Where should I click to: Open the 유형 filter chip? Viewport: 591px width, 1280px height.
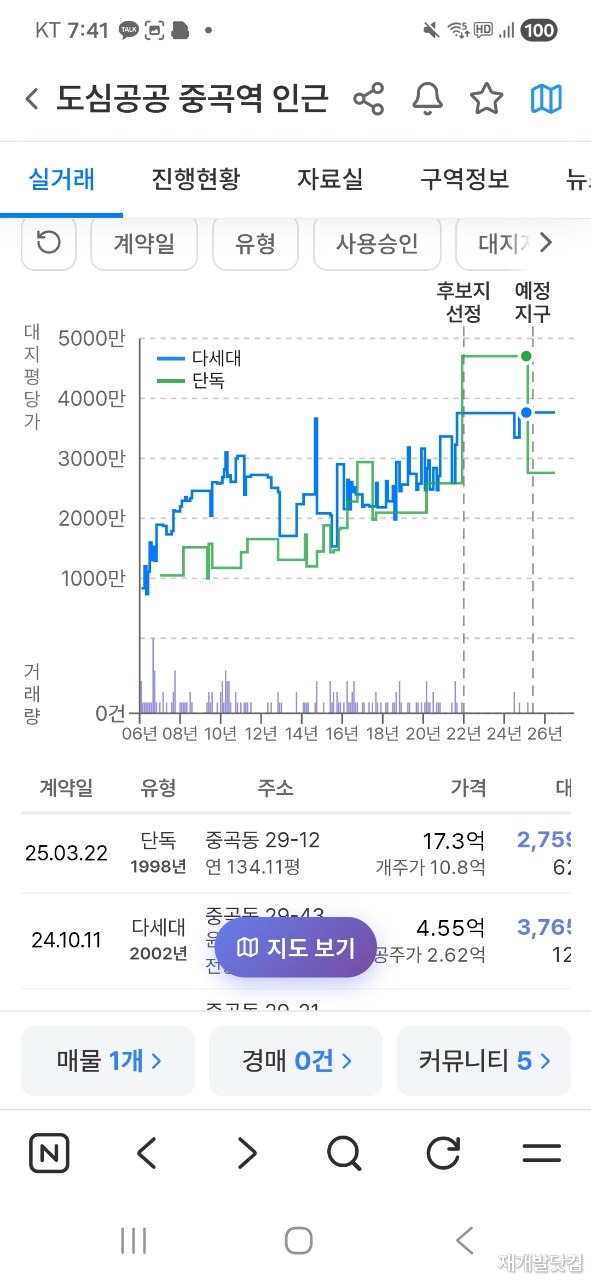click(255, 243)
